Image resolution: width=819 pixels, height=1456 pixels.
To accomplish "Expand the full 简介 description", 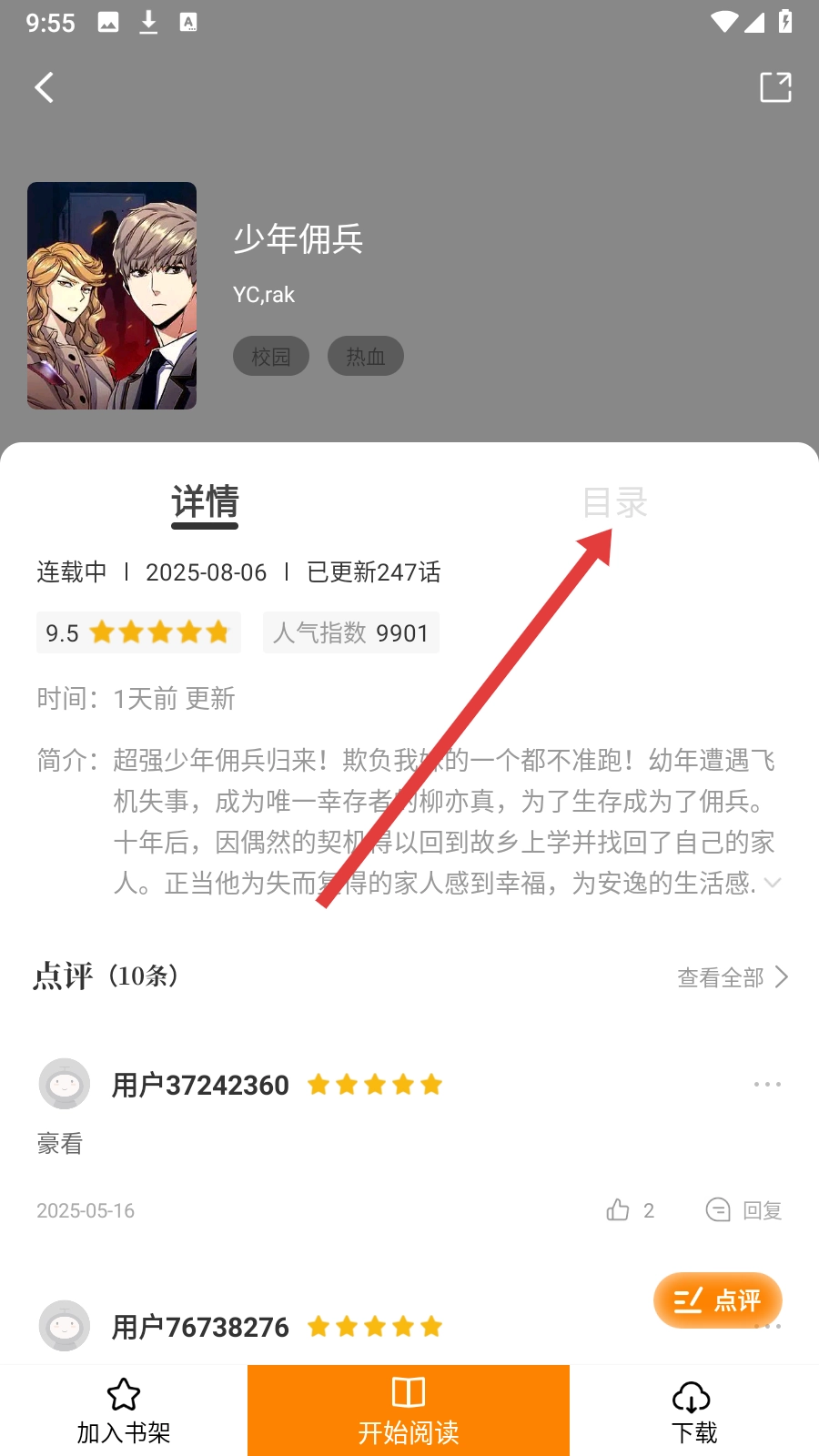I will 773,883.
